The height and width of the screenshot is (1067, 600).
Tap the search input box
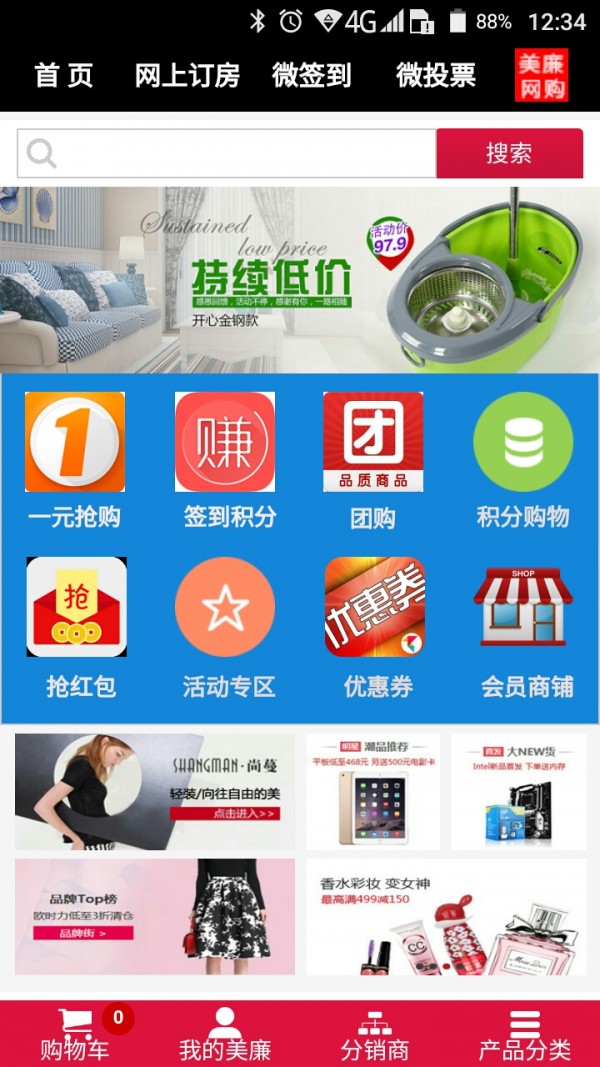tap(228, 154)
